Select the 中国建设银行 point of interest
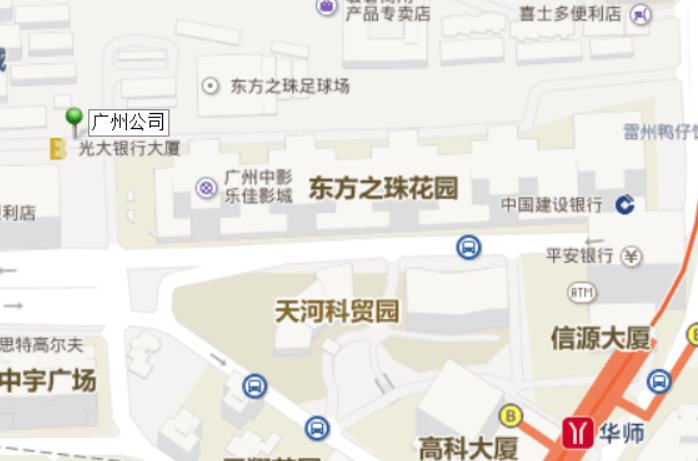698x461 pixels. pyautogui.click(x=625, y=205)
